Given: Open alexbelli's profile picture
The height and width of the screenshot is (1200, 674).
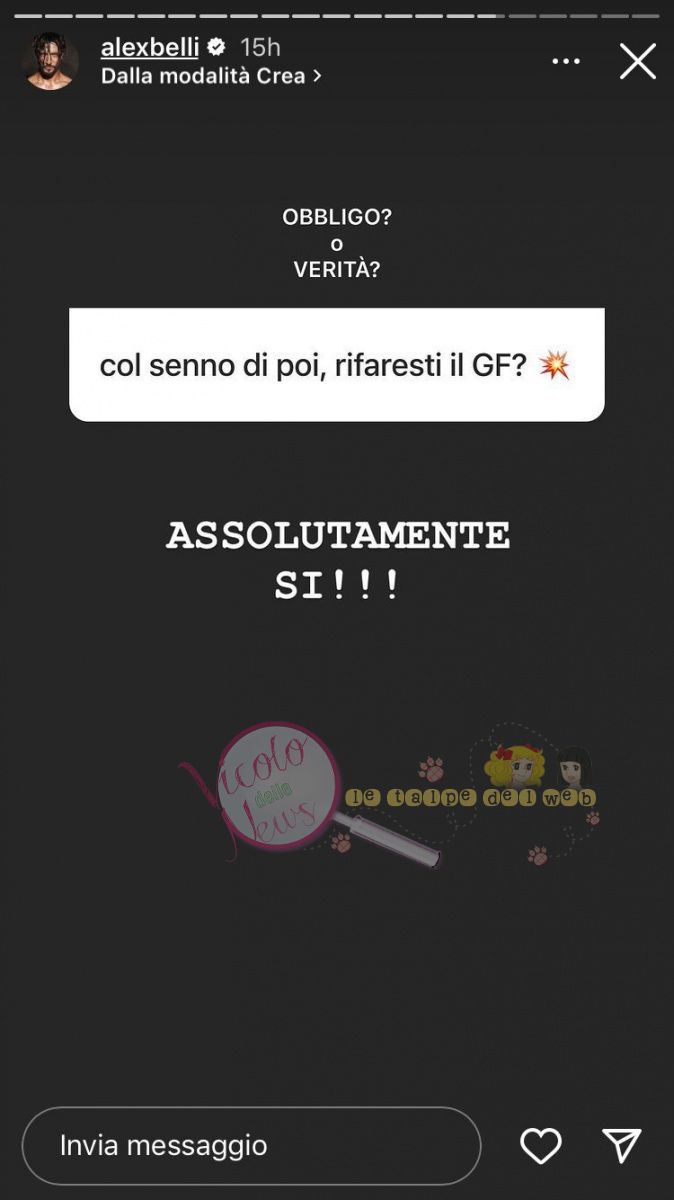Looking at the screenshot, I should pyautogui.click(x=50, y=61).
